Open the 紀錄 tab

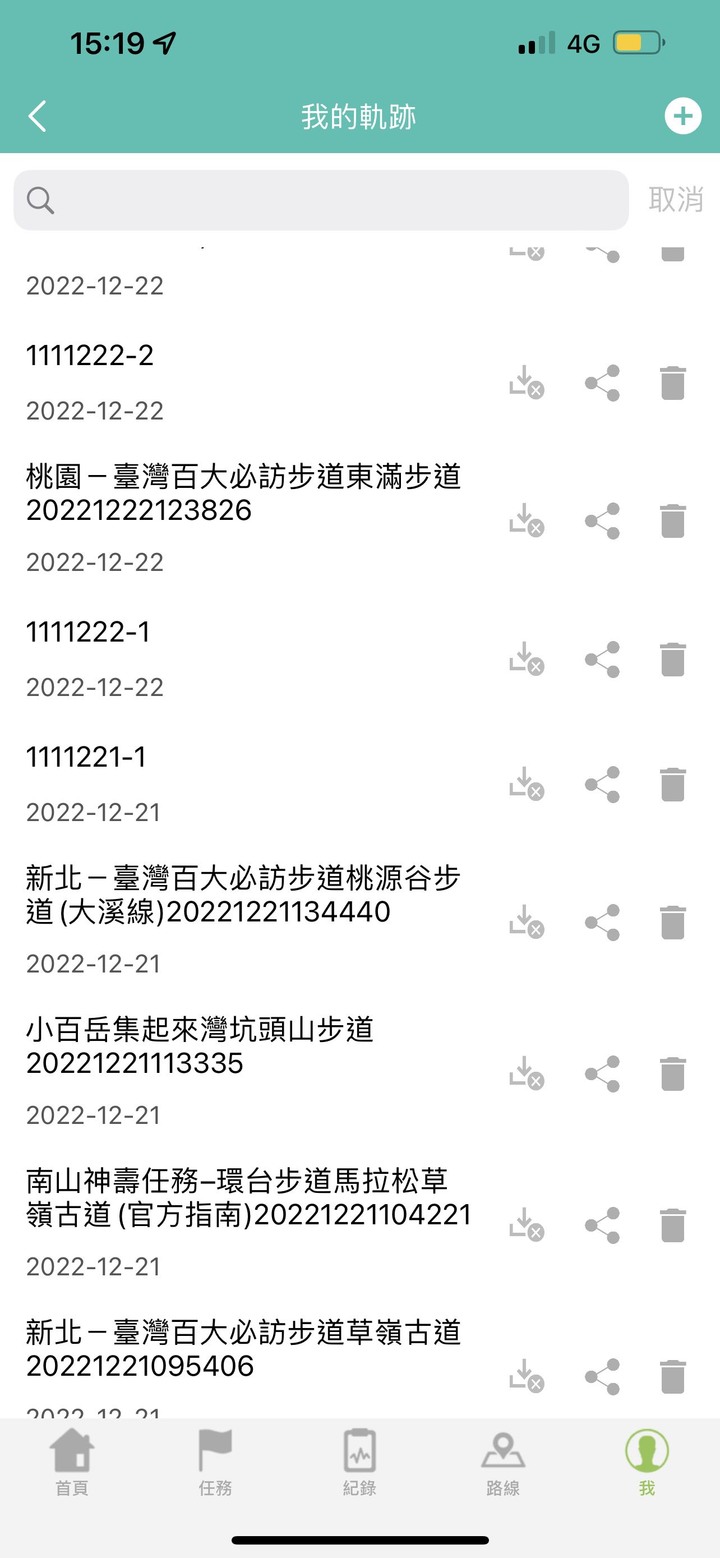pos(359,1462)
